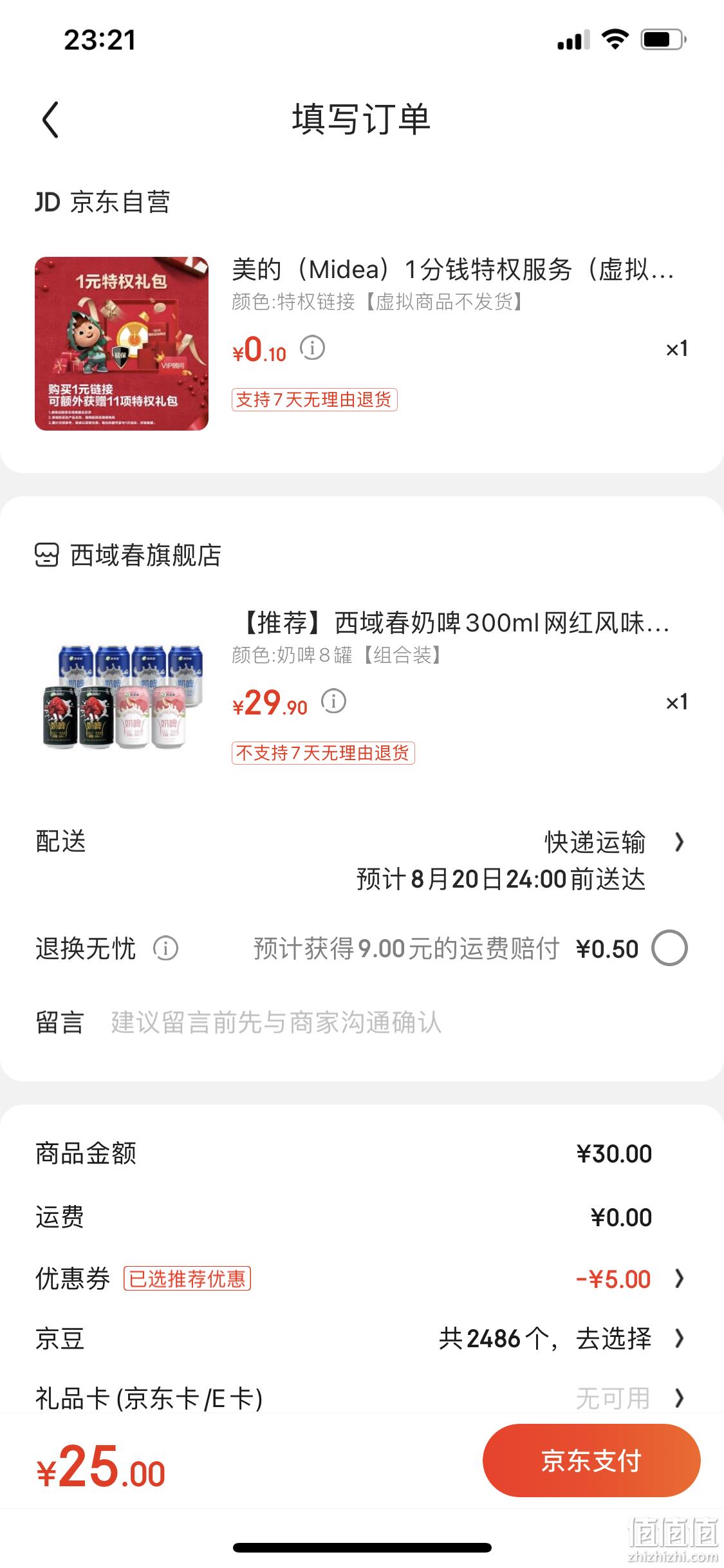
Task: Open 京豆 to choose beans
Action: (x=362, y=1339)
